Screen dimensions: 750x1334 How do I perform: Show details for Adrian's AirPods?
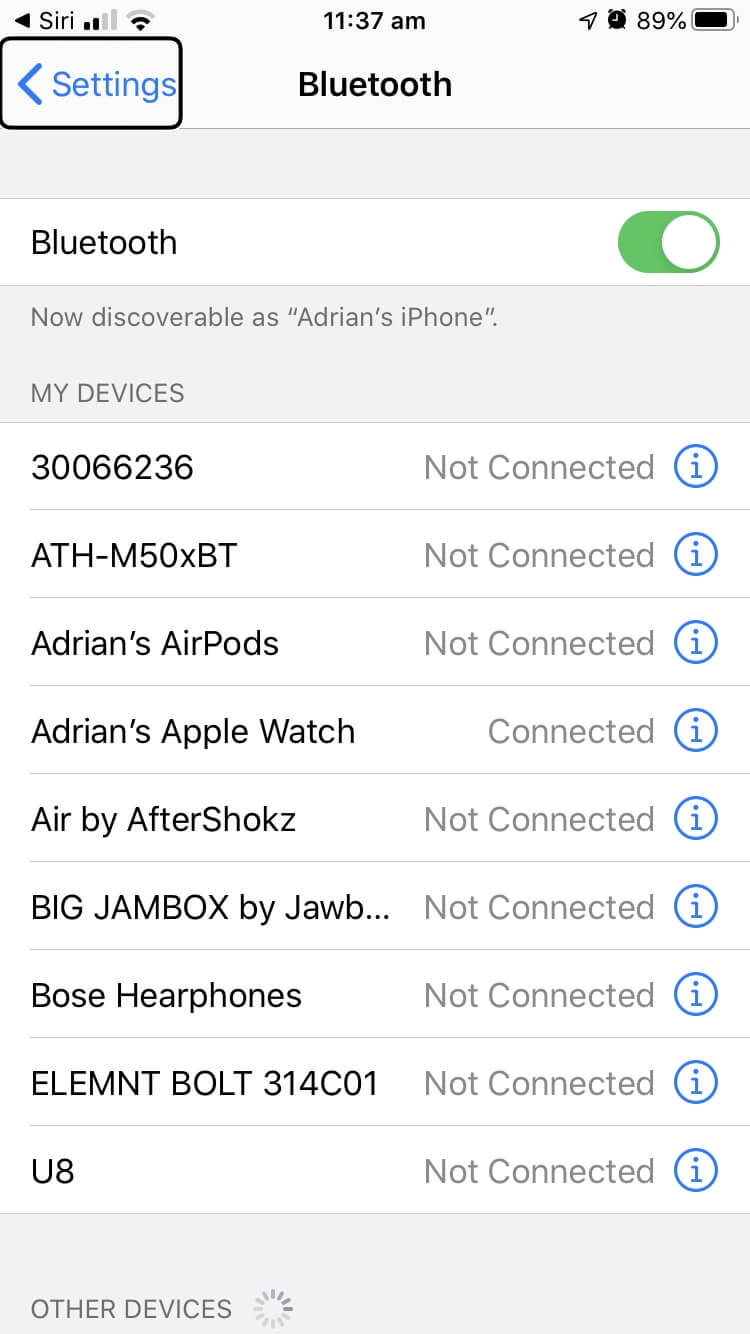point(696,643)
